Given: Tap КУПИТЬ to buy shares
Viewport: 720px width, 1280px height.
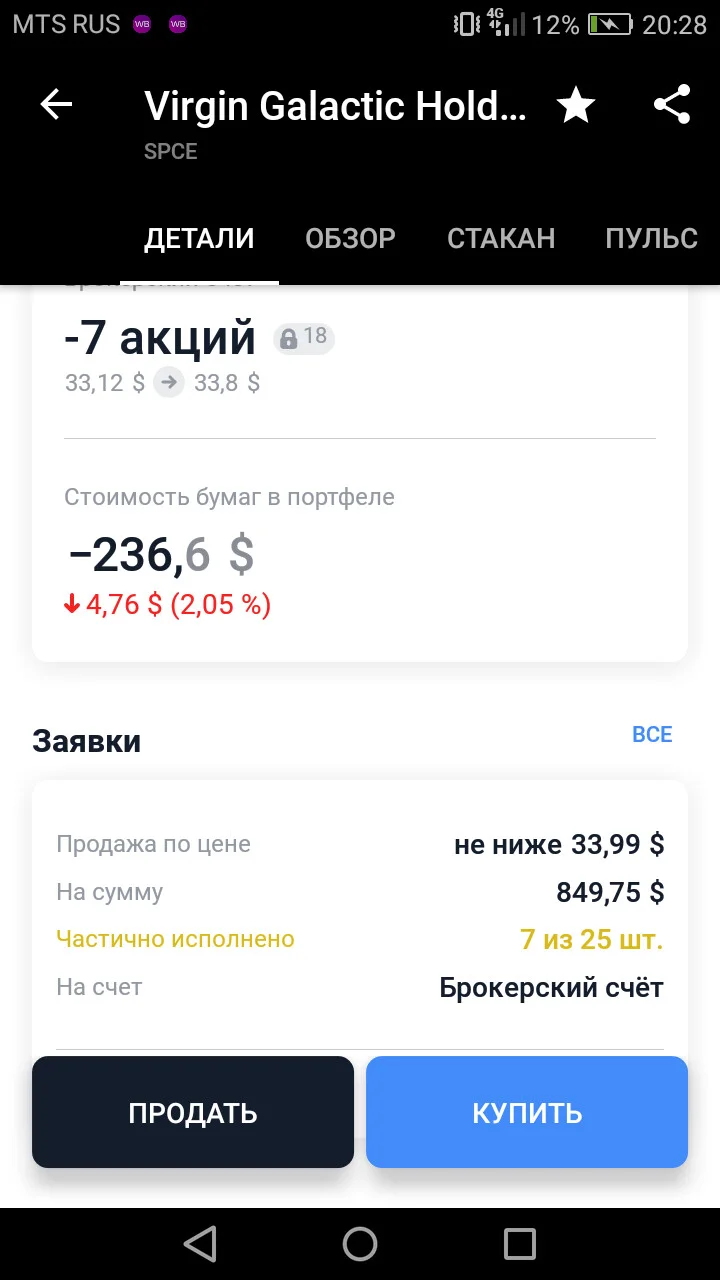Looking at the screenshot, I should click(527, 1112).
